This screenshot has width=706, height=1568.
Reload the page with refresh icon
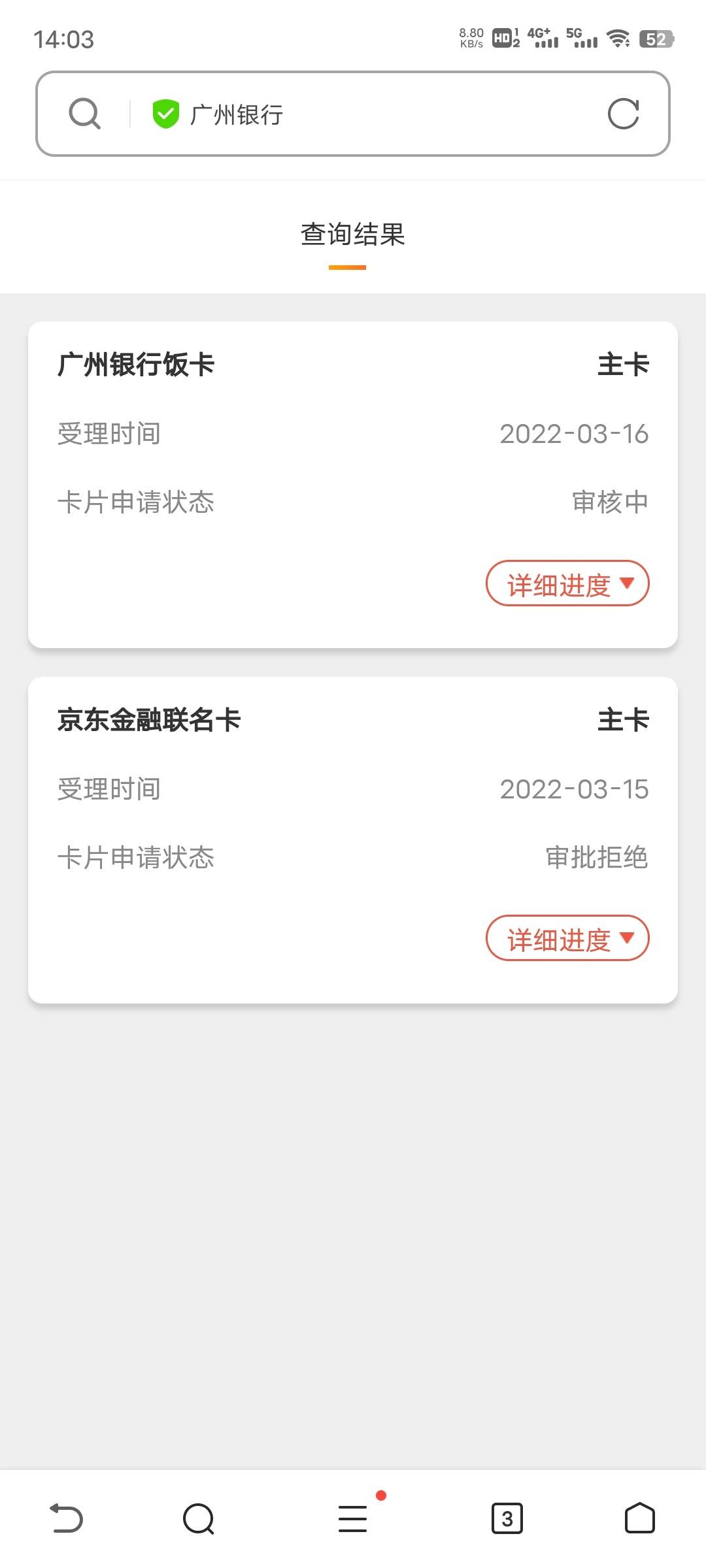coord(623,114)
